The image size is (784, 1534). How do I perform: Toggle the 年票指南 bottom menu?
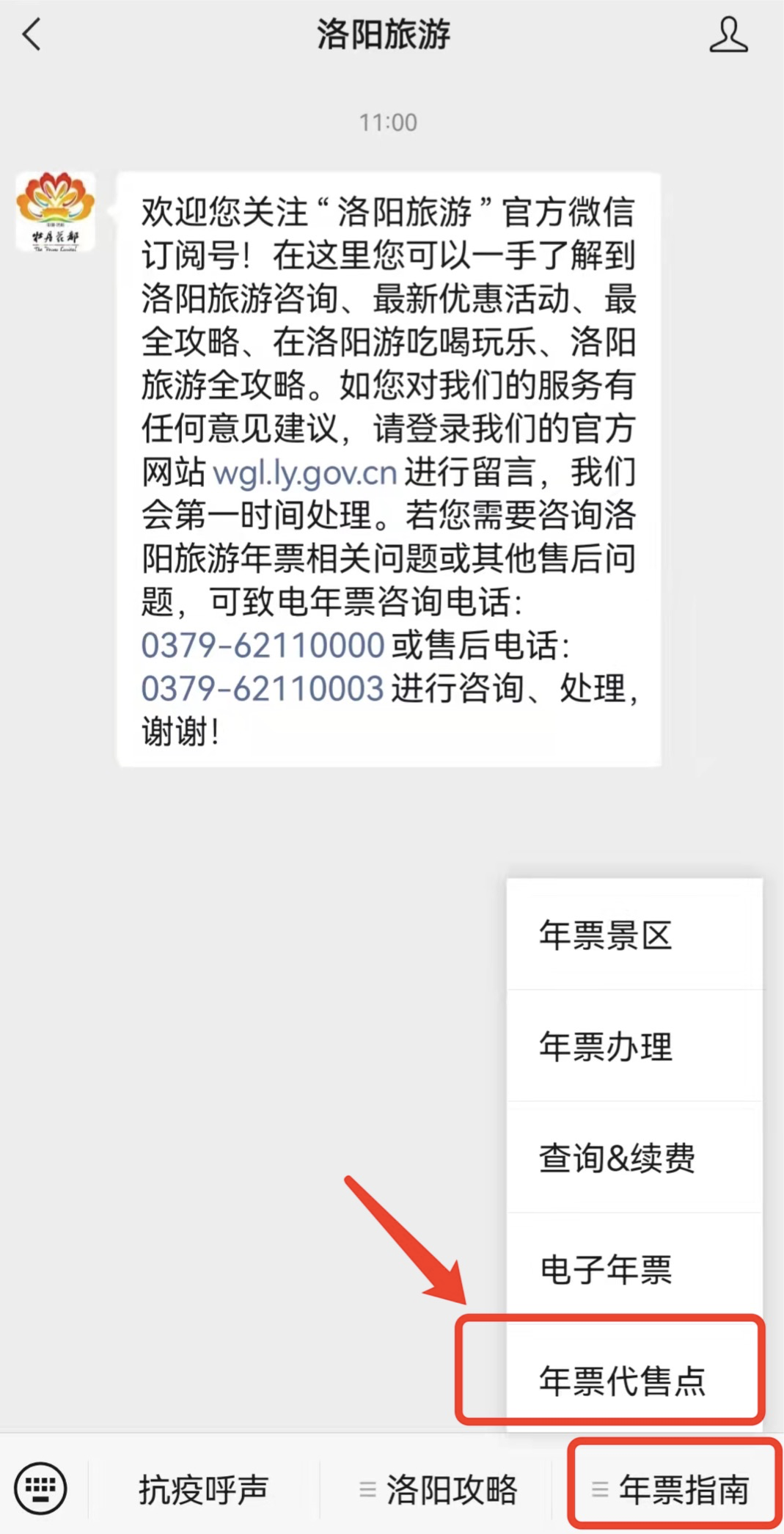coord(673,1489)
